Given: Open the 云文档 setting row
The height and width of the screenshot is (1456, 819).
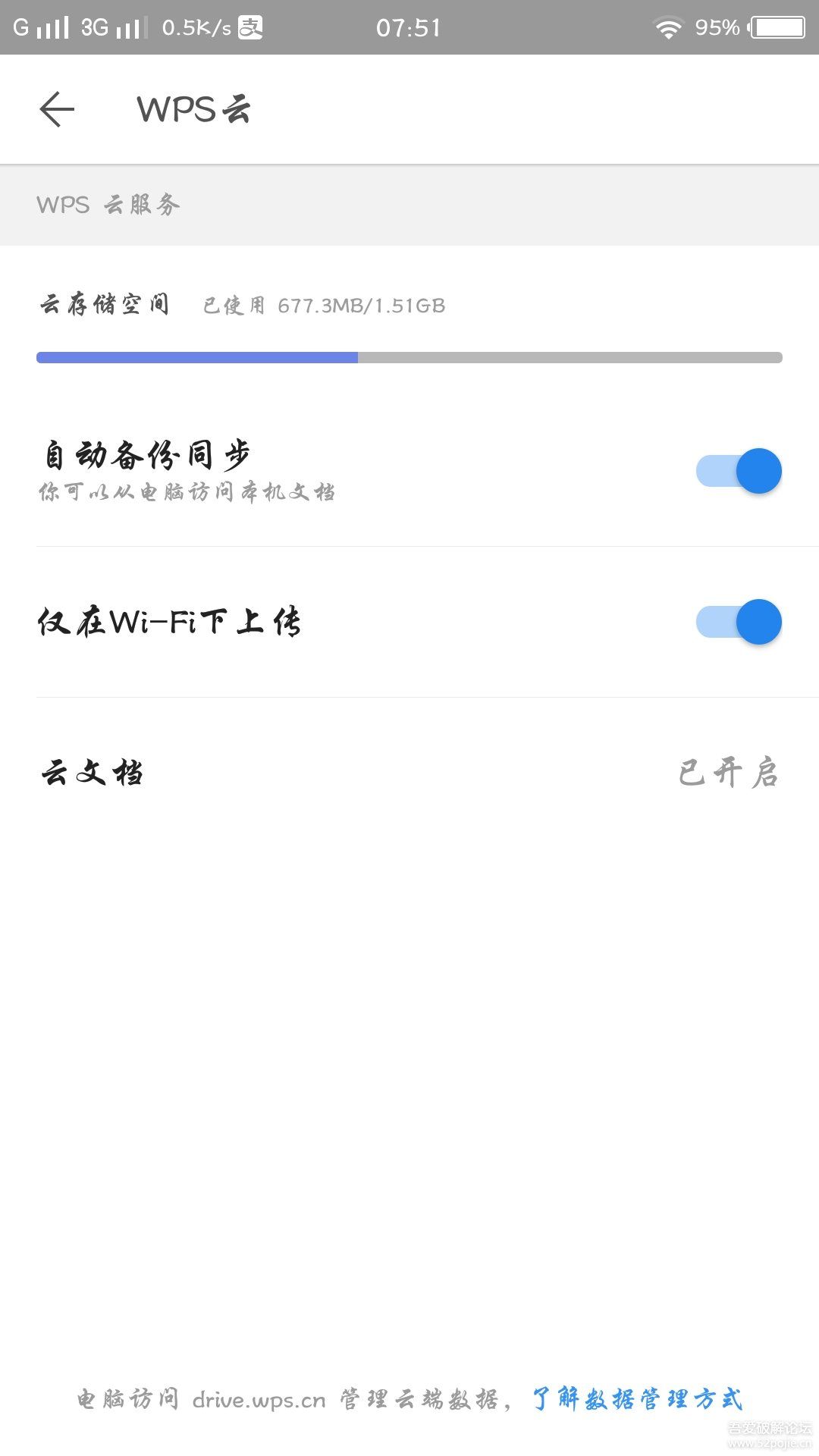Looking at the screenshot, I should [409, 773].
